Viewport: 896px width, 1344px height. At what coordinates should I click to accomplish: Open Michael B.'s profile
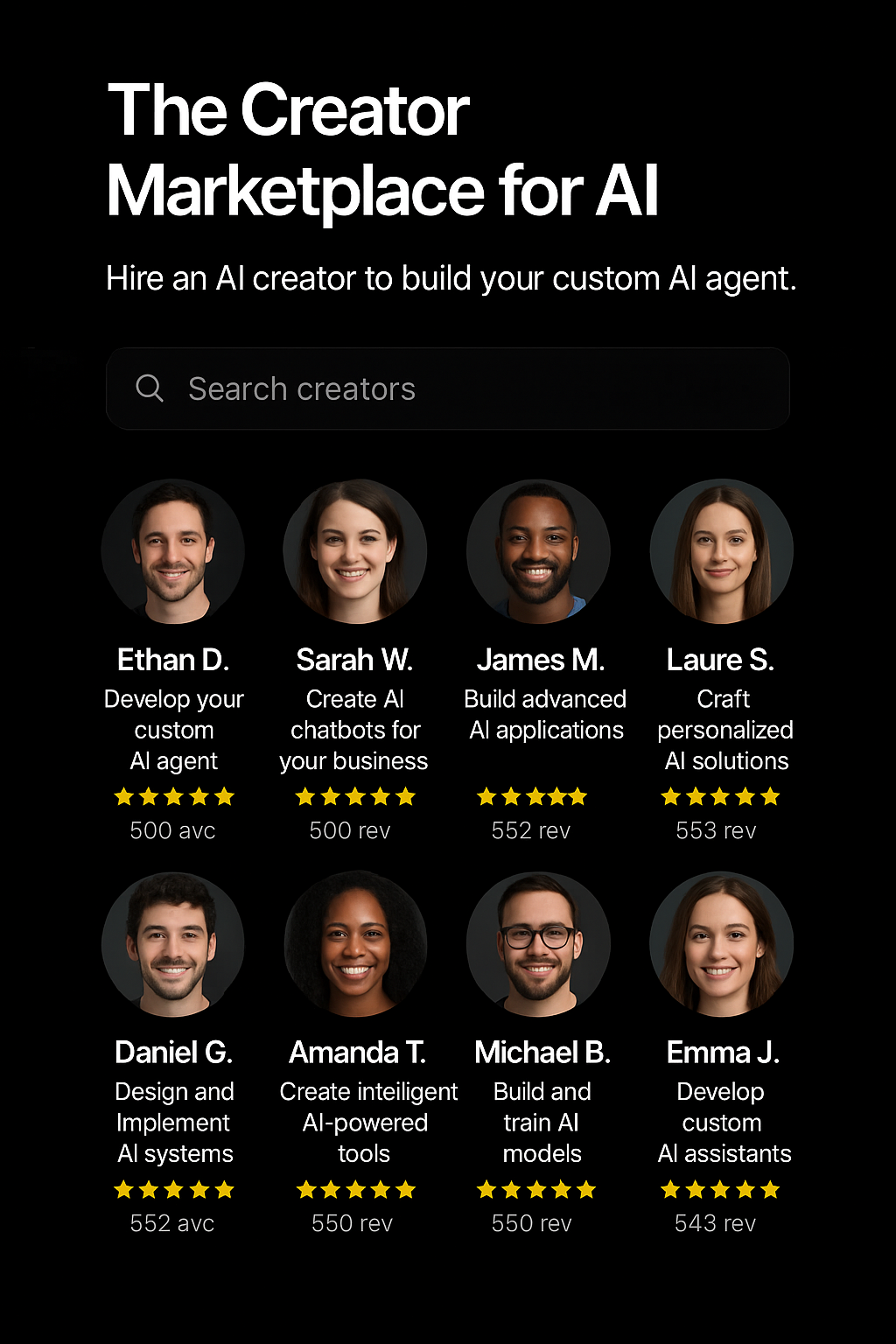[540, 1053]
